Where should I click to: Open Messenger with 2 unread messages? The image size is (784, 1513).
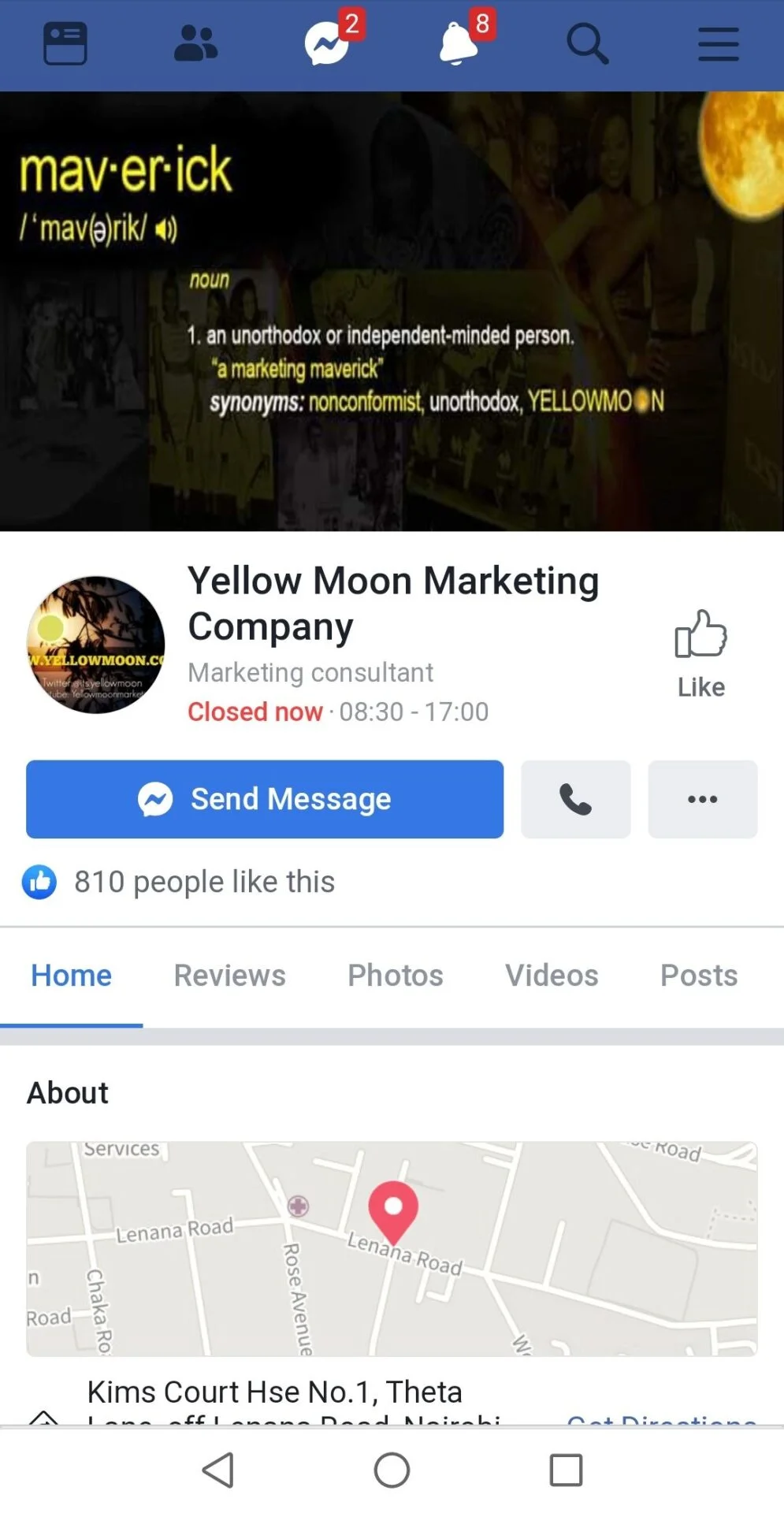click(328, 44)
